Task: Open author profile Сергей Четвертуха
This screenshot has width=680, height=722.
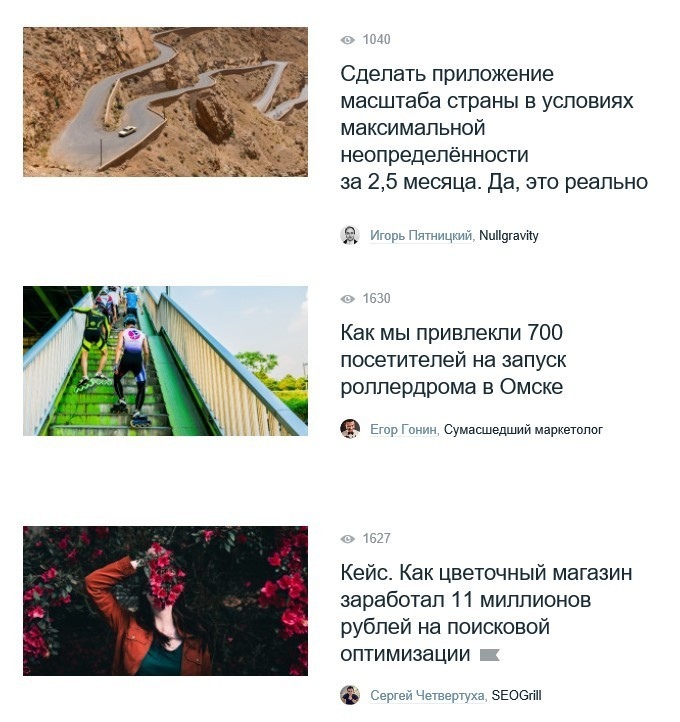Action: tap(427, 696)
